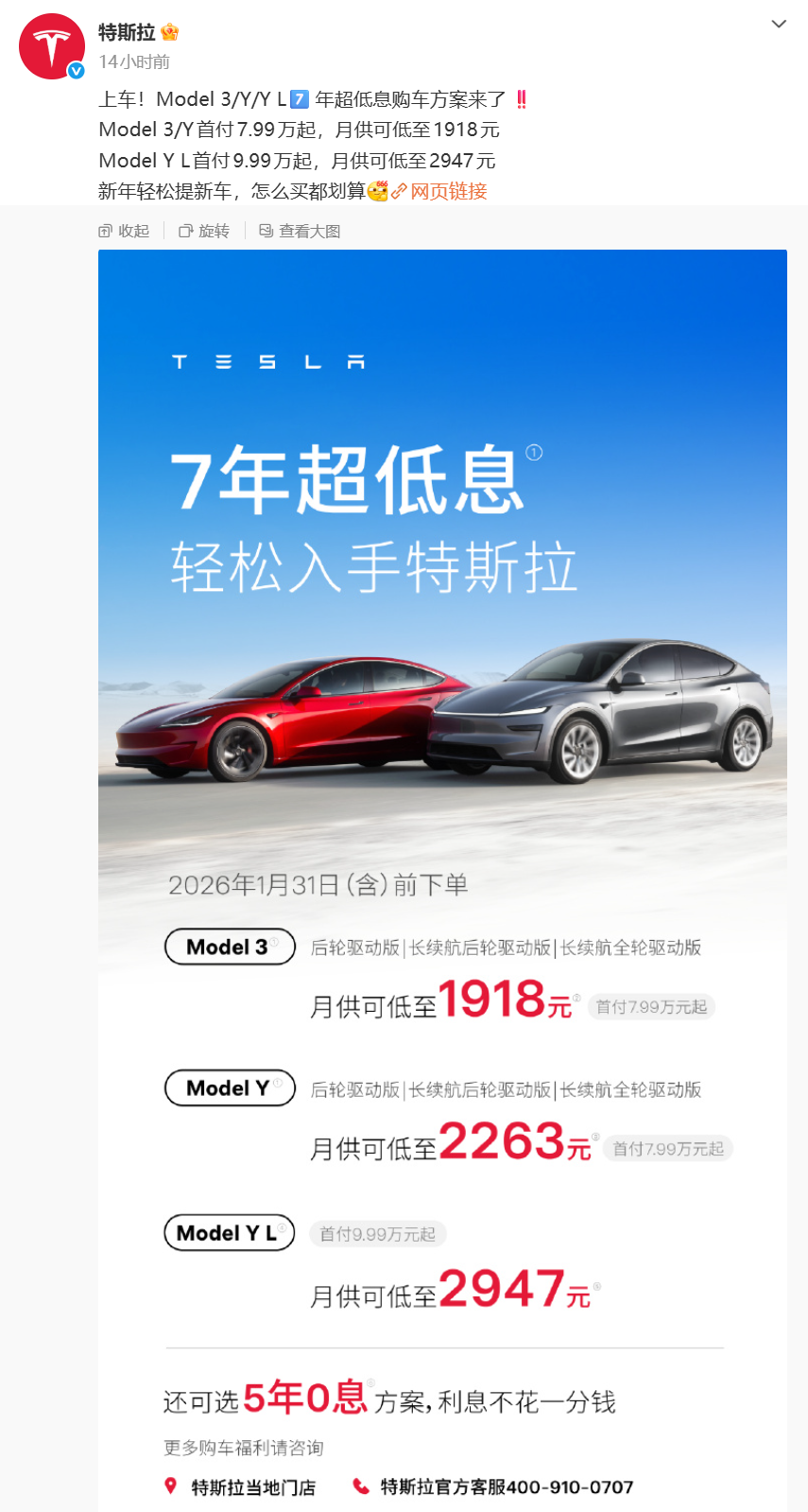Screen dimensions: 808x1512
Task: Click the crown badge beside 特斯拉
Action: [166, 31]
